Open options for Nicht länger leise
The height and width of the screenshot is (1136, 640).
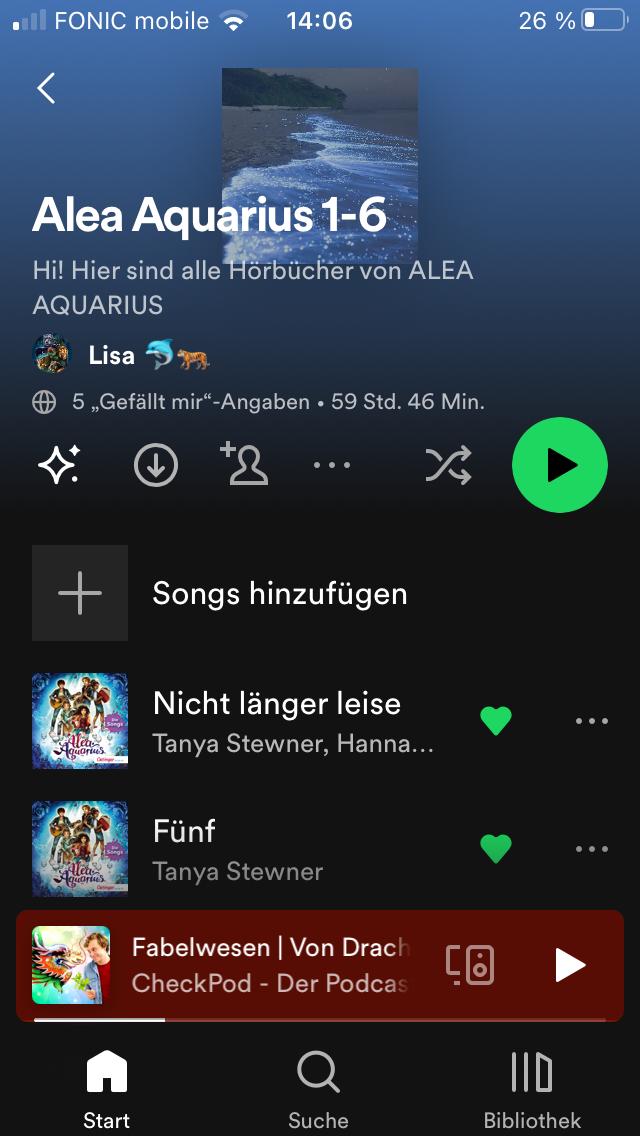[592, 721]
